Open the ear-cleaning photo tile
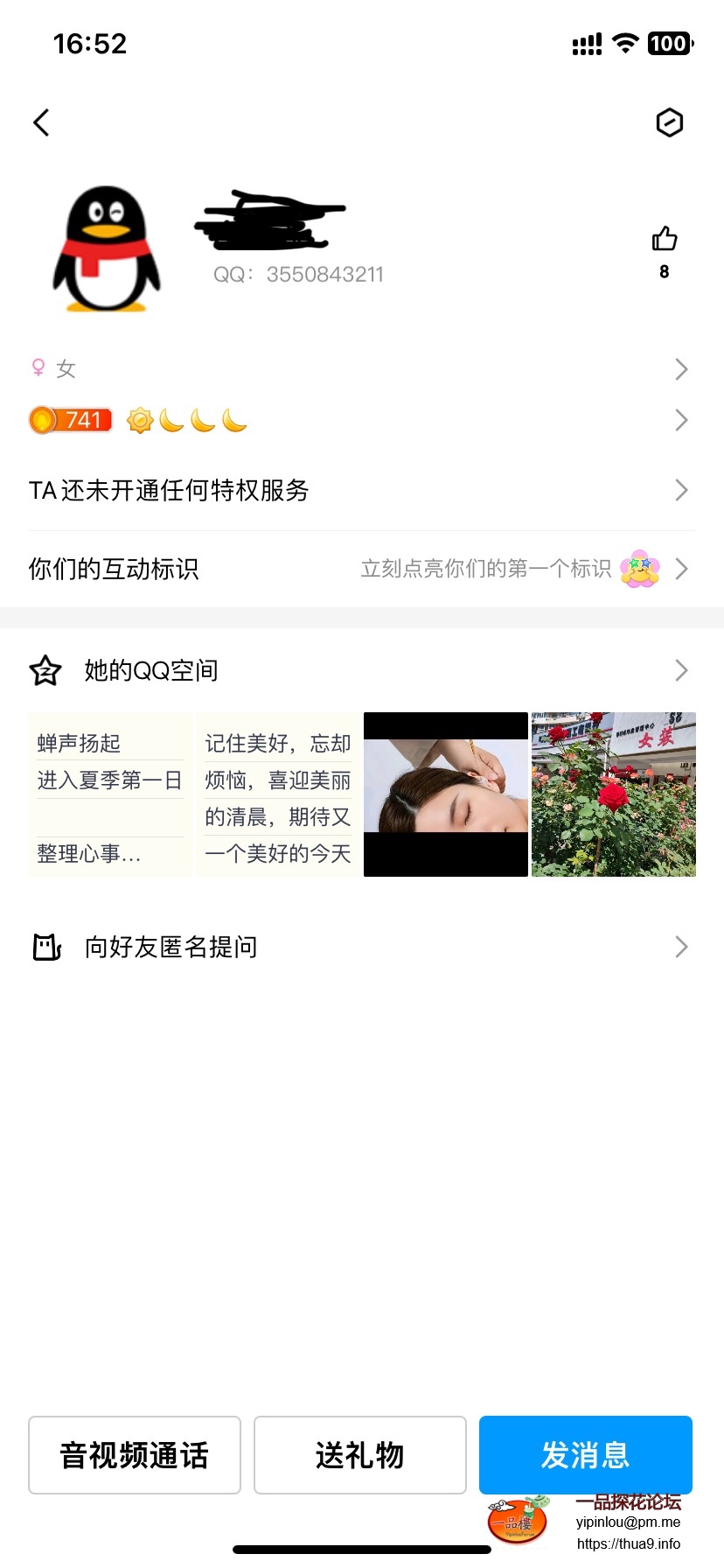Image resolution: width=724 pixels, height=1568 pixels. click(446, 794)
